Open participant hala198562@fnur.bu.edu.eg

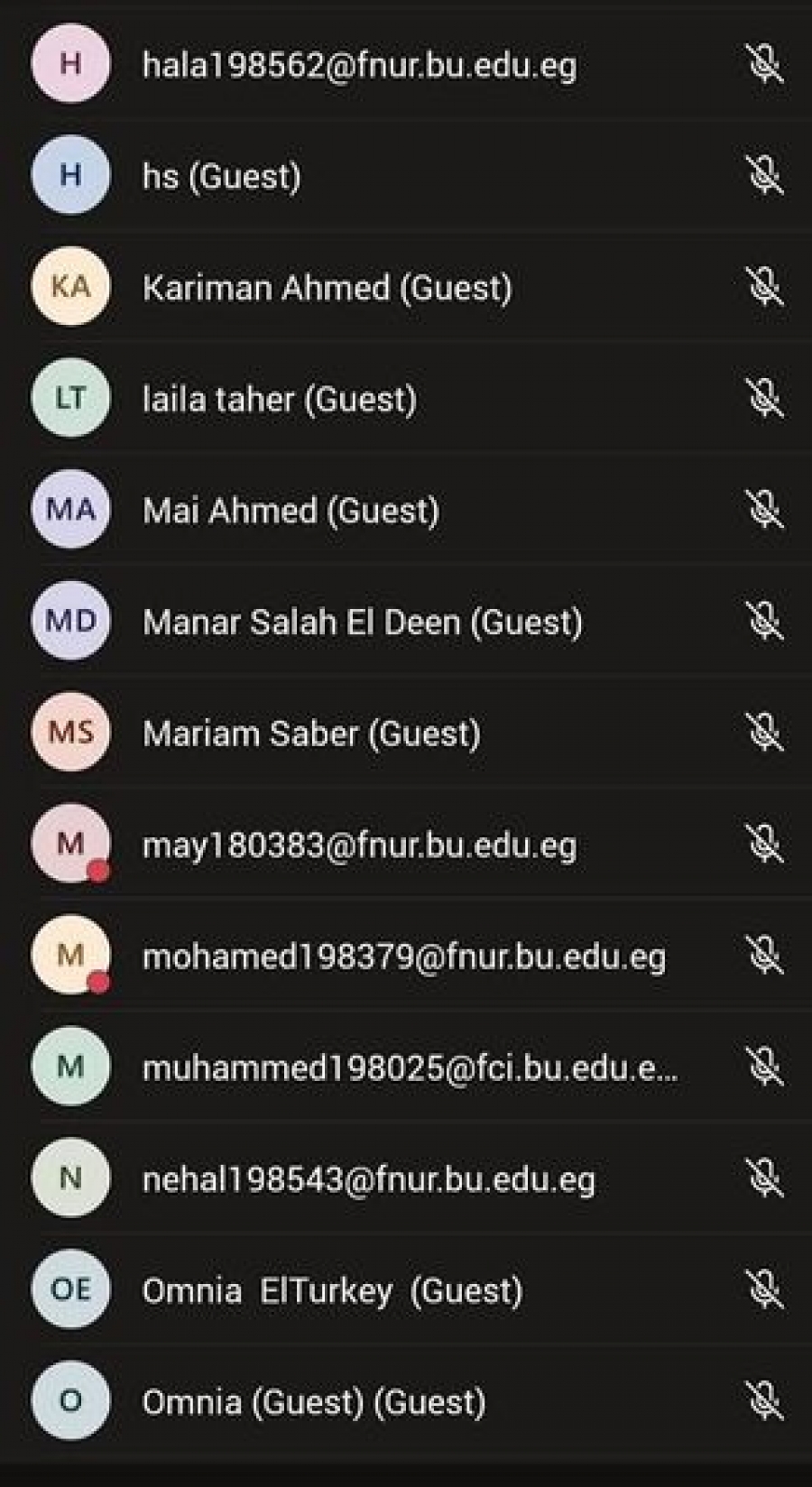359,65
